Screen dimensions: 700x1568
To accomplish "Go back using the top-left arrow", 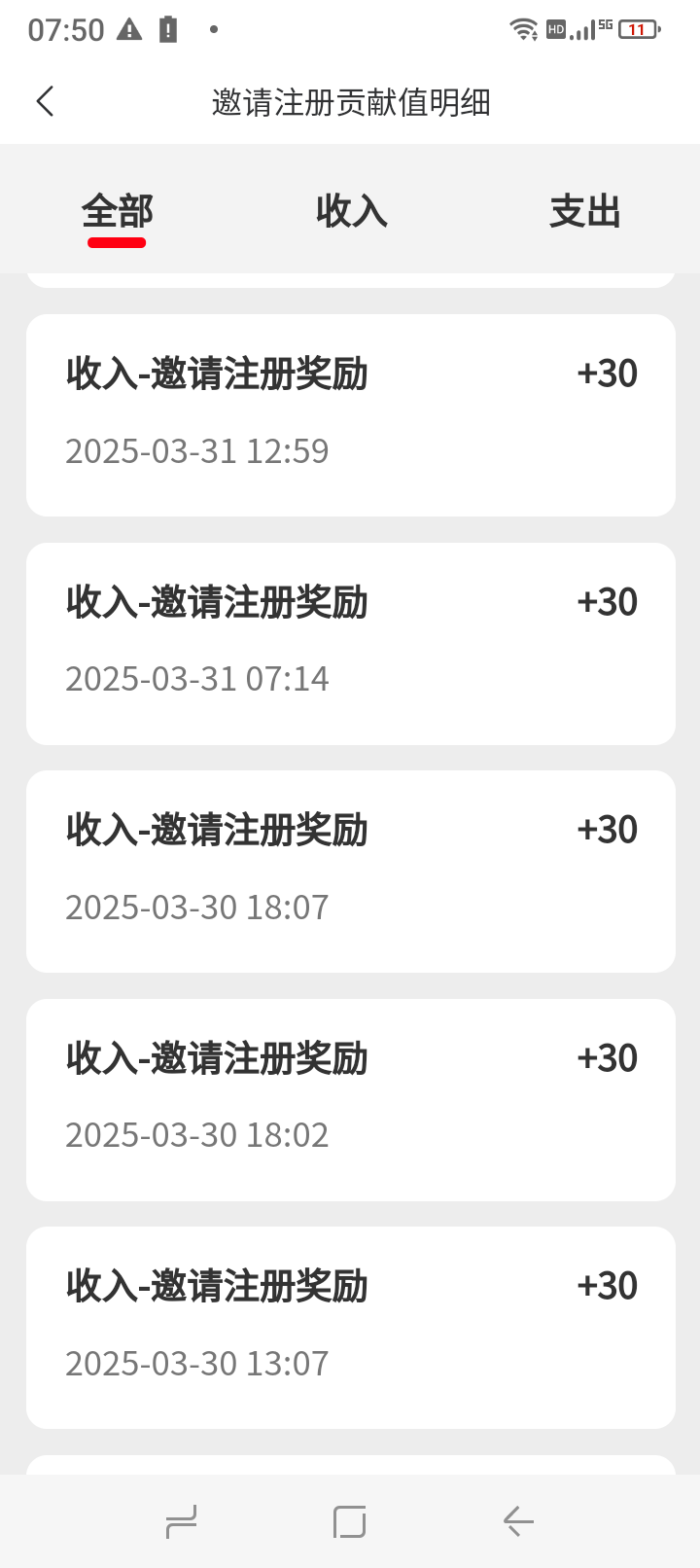I will pyautogui.click(x=45, y=101).
